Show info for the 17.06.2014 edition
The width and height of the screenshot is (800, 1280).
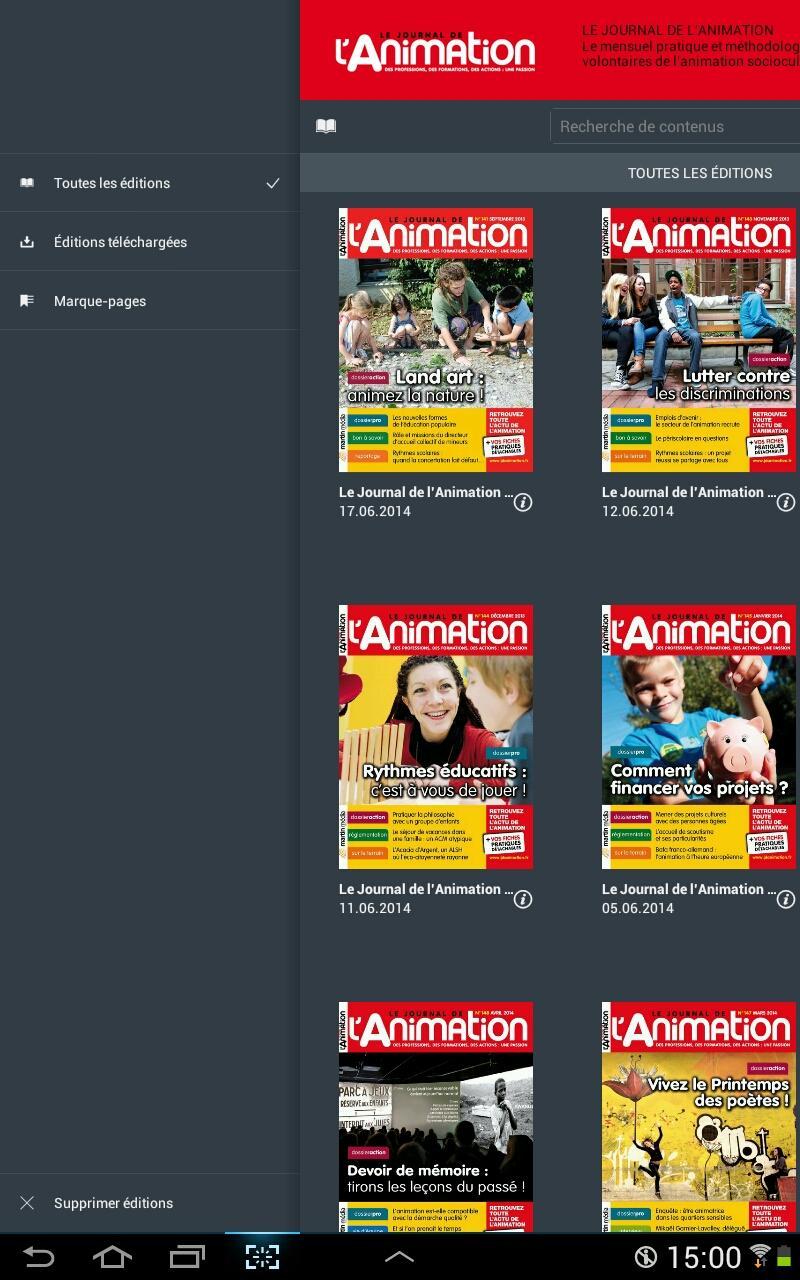(x=523, y=502)
